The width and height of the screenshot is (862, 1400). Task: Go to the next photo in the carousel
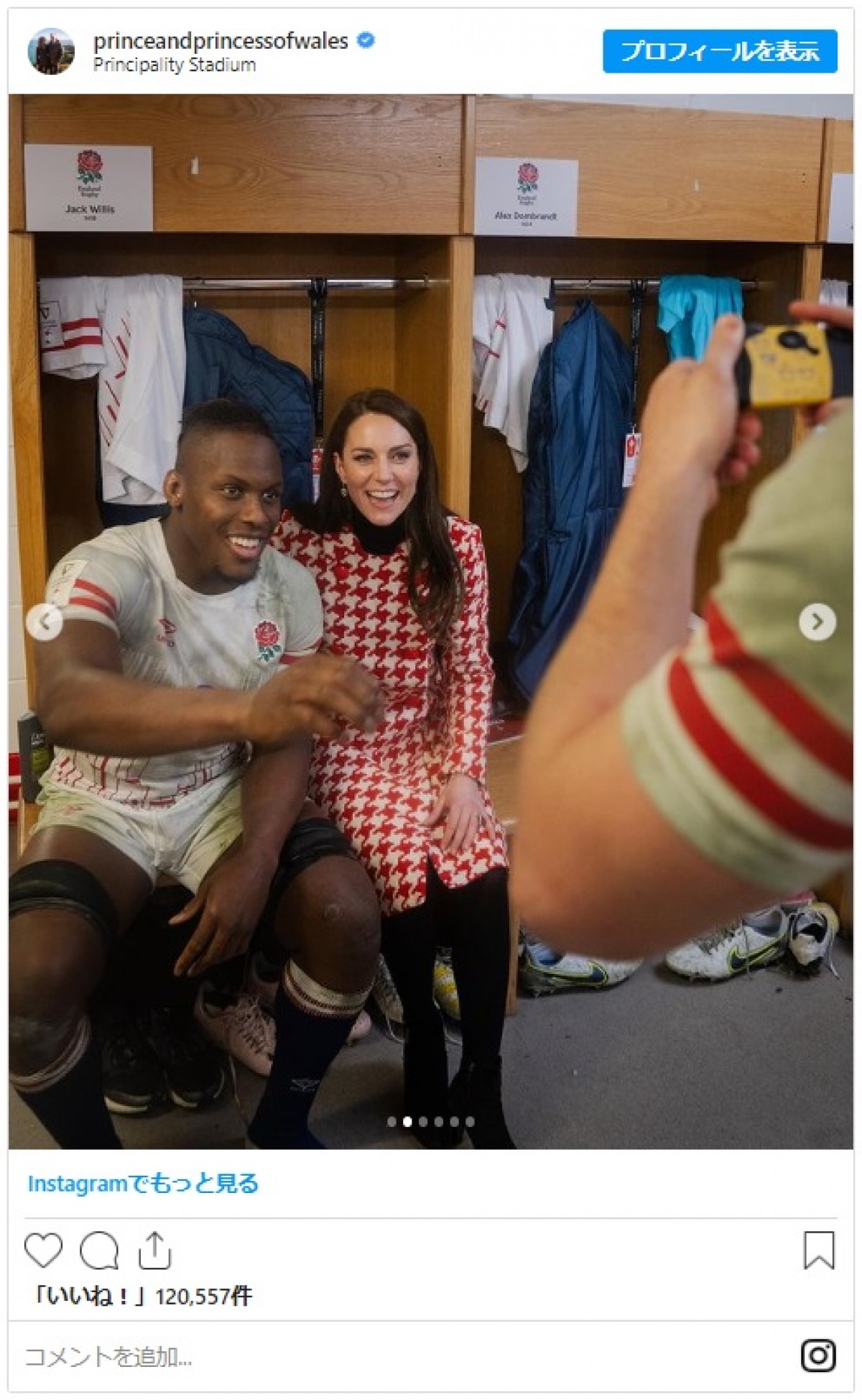coord(817,622)
